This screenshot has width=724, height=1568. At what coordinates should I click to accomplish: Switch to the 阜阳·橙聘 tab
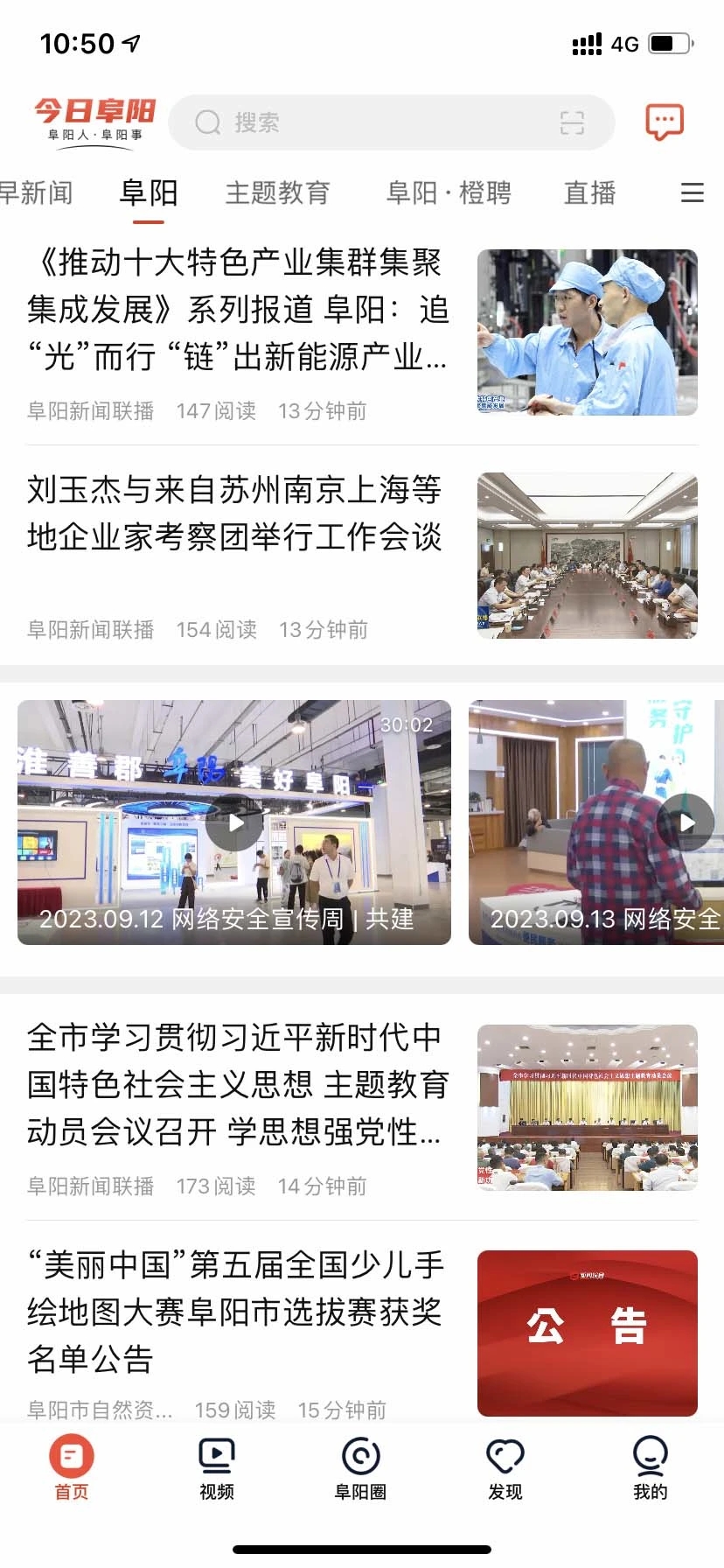coord(449,192)
